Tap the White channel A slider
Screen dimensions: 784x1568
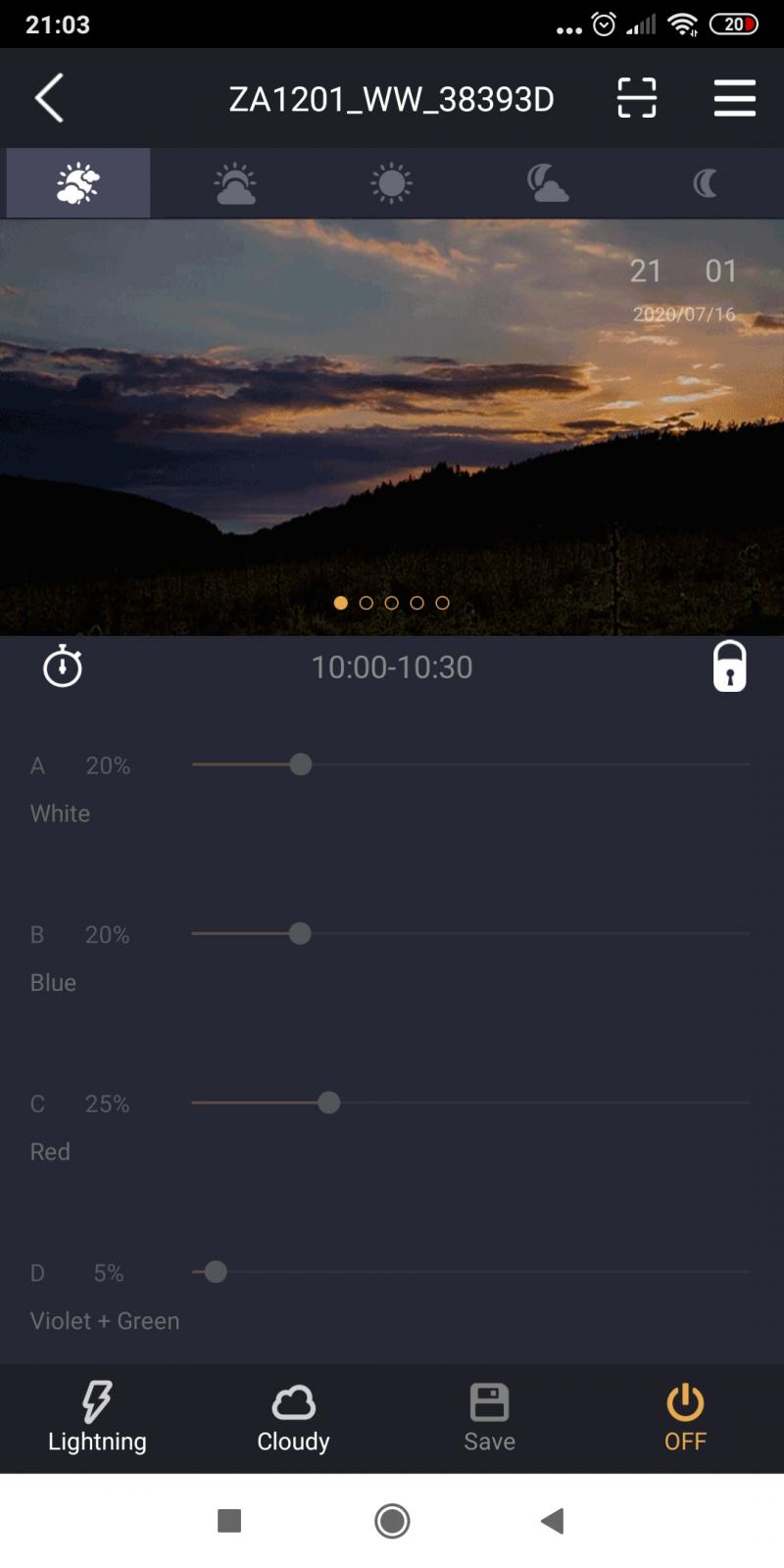pyautogui.click(x=301, y=764)
